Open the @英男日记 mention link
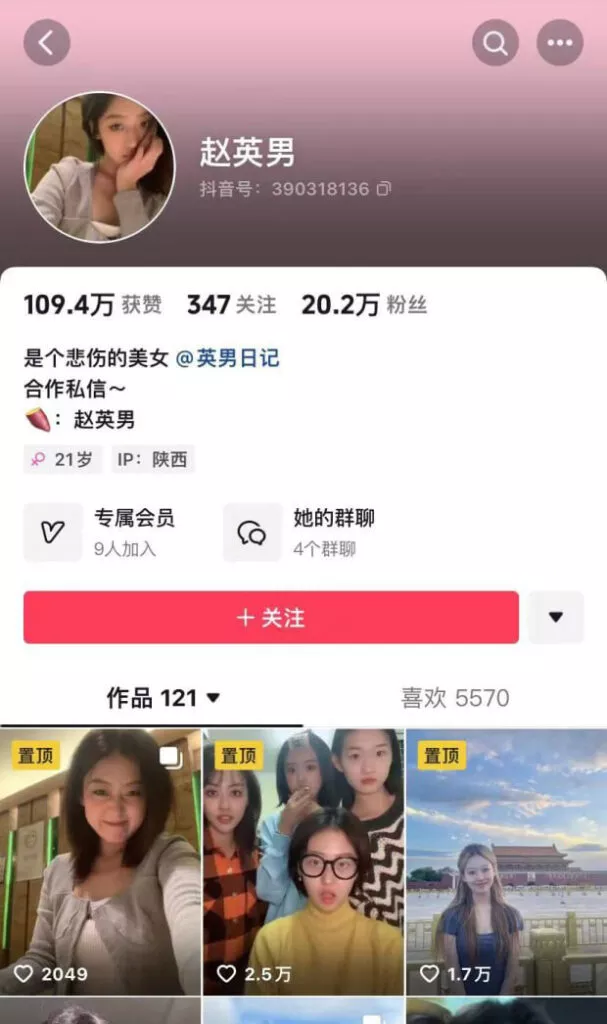This screenshot has width=607, height=1024. tap(228, 358)
